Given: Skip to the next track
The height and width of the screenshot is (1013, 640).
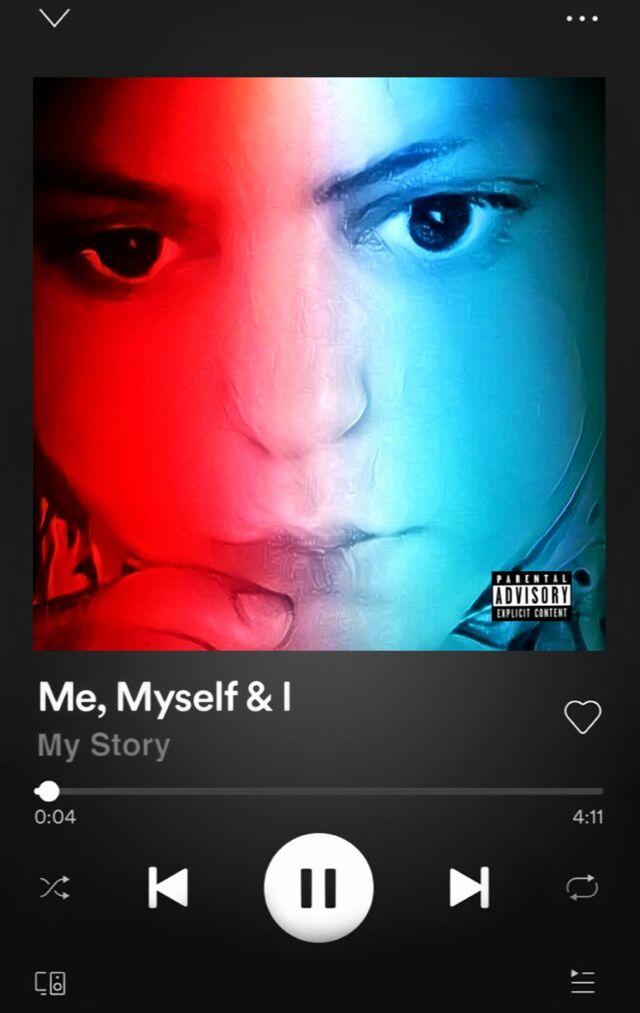Looking at the screenshot, I should click(x=468, y=887).
